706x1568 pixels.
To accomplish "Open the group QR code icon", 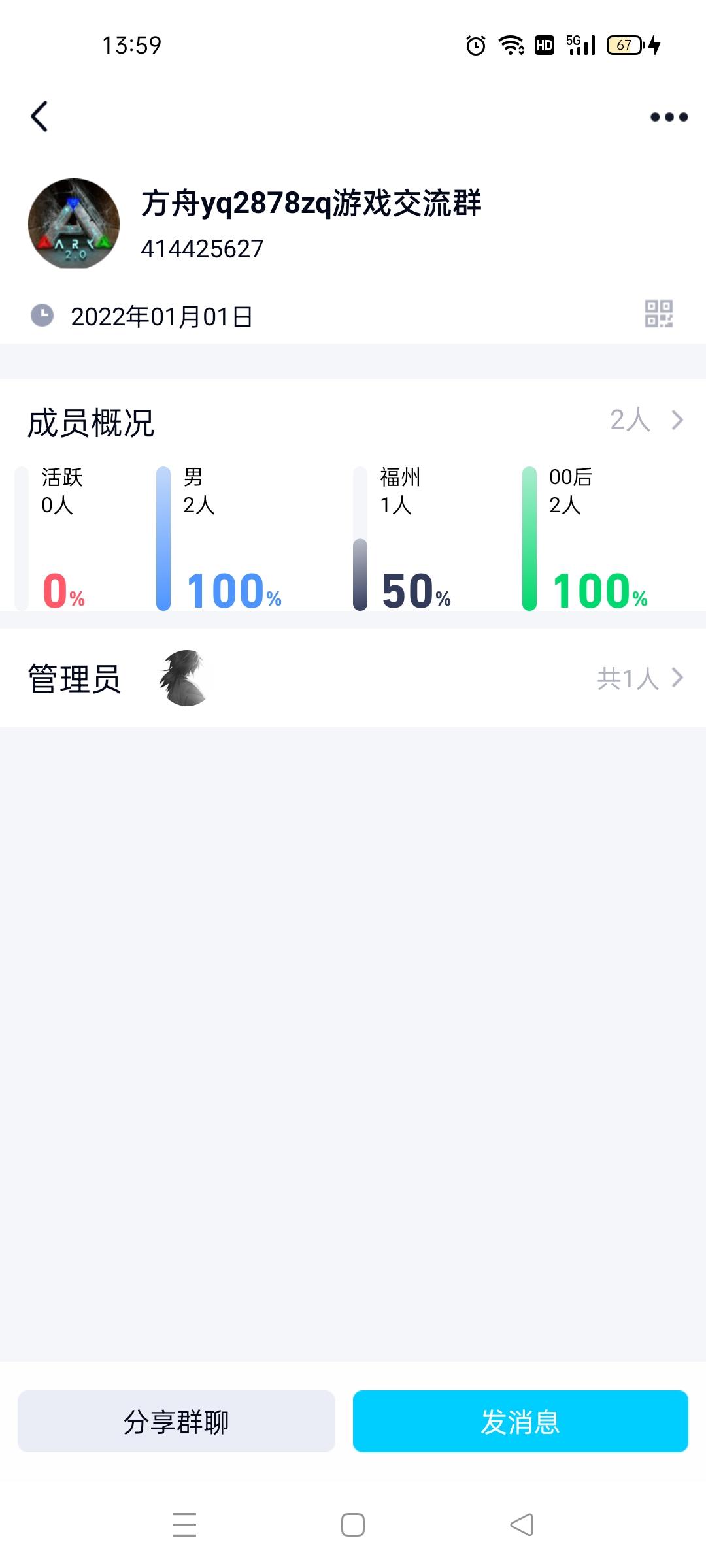I will 658,314.
